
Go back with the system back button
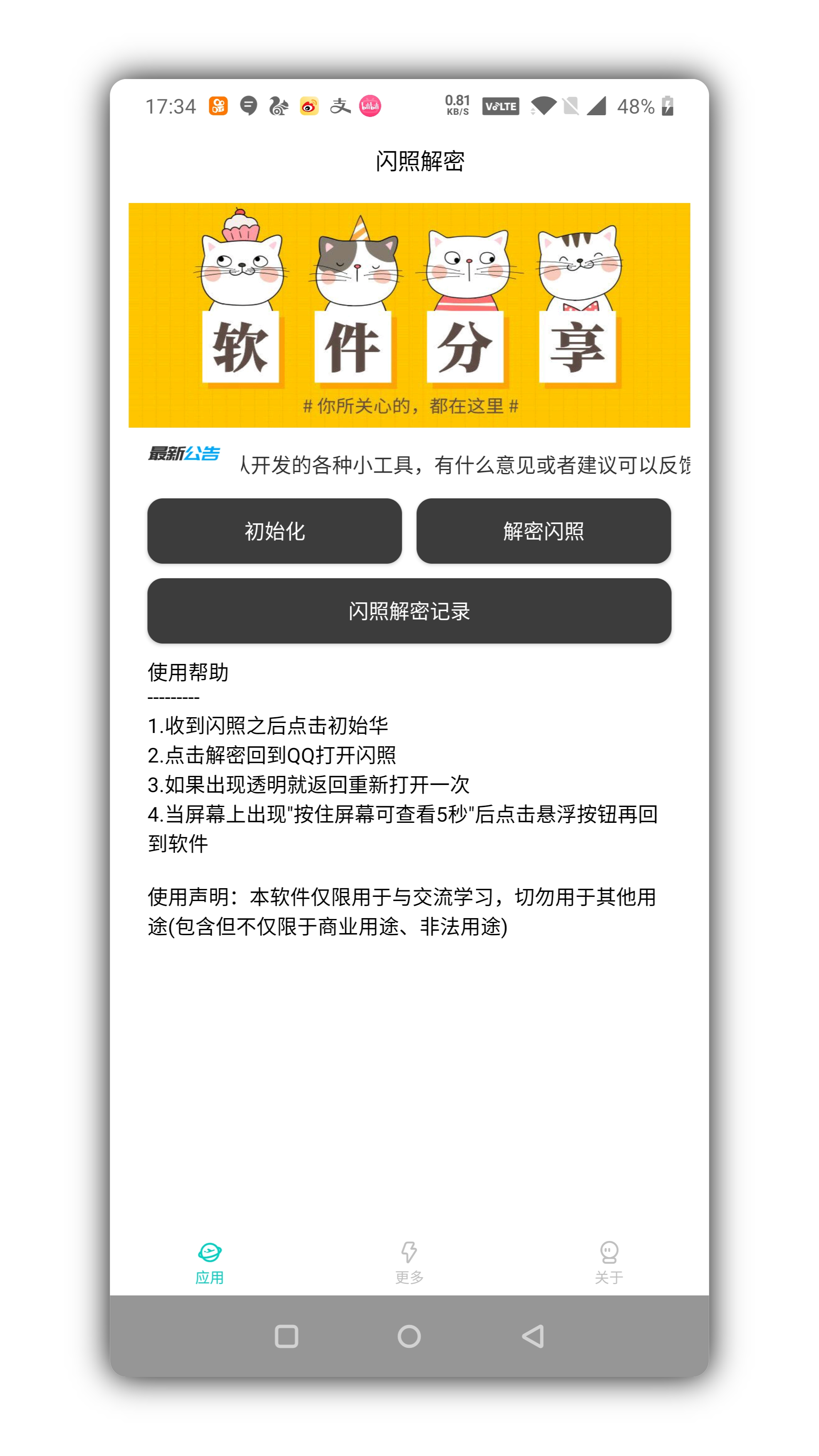(532, 1336)
